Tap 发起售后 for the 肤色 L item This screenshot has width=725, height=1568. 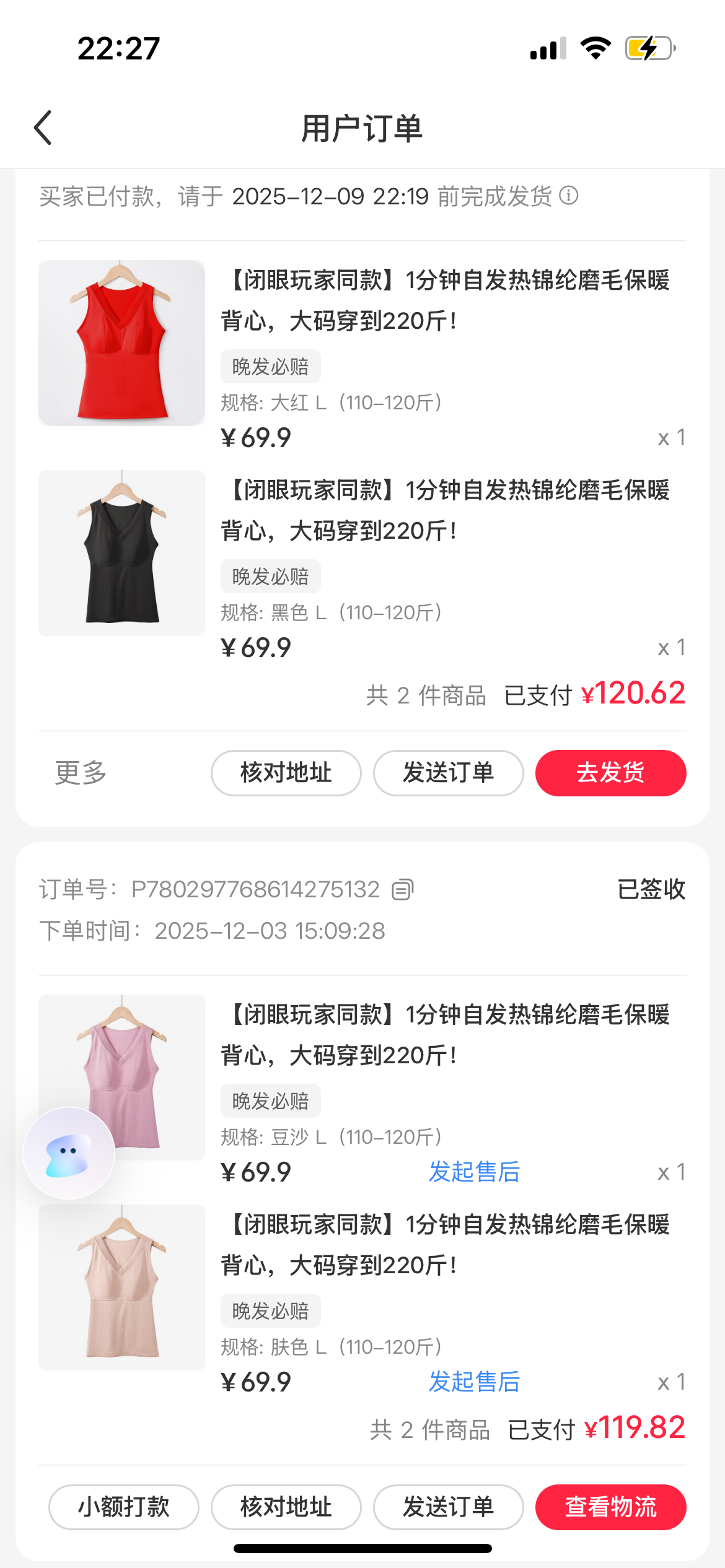click(474, 1382)
